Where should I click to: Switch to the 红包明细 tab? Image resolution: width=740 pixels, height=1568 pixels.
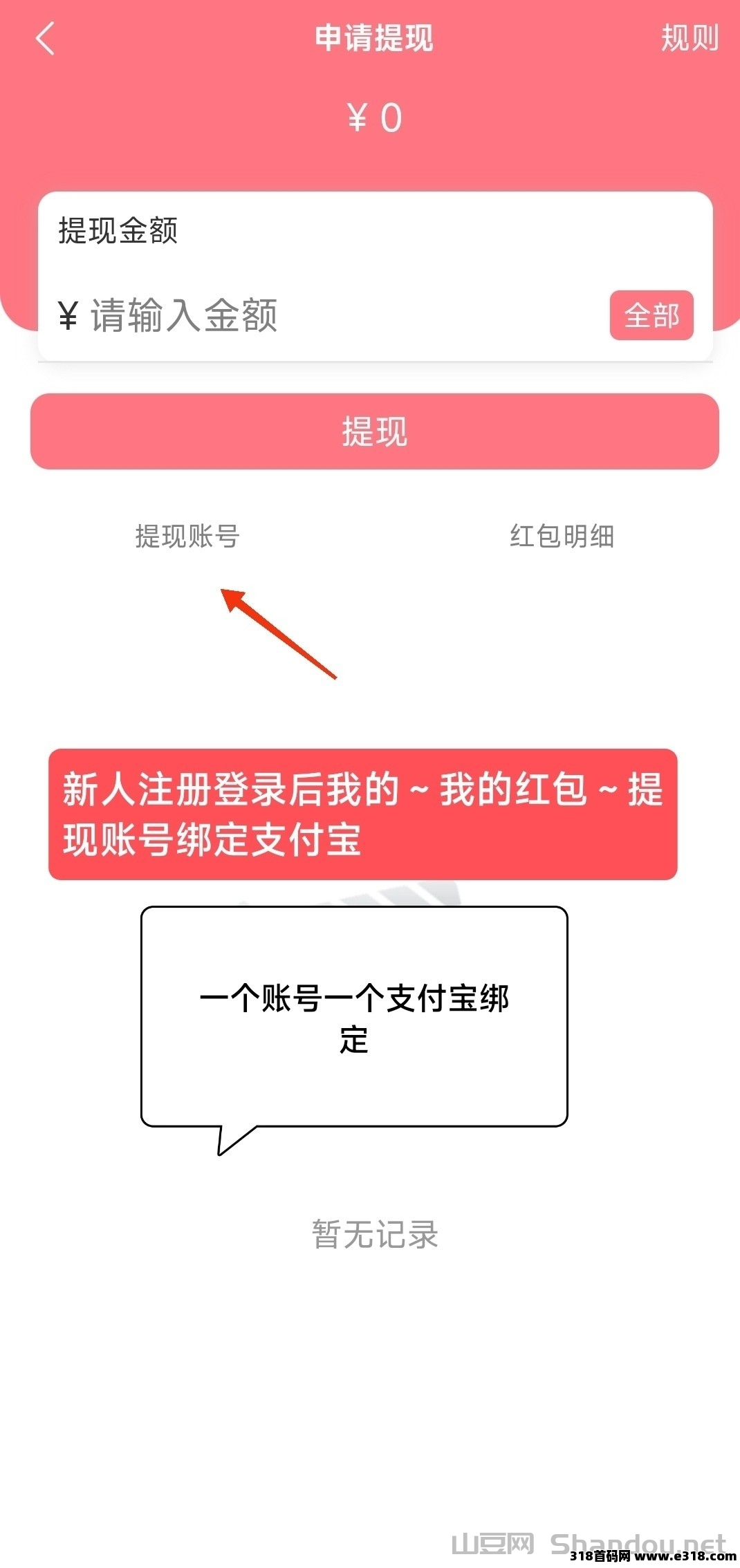562,536
